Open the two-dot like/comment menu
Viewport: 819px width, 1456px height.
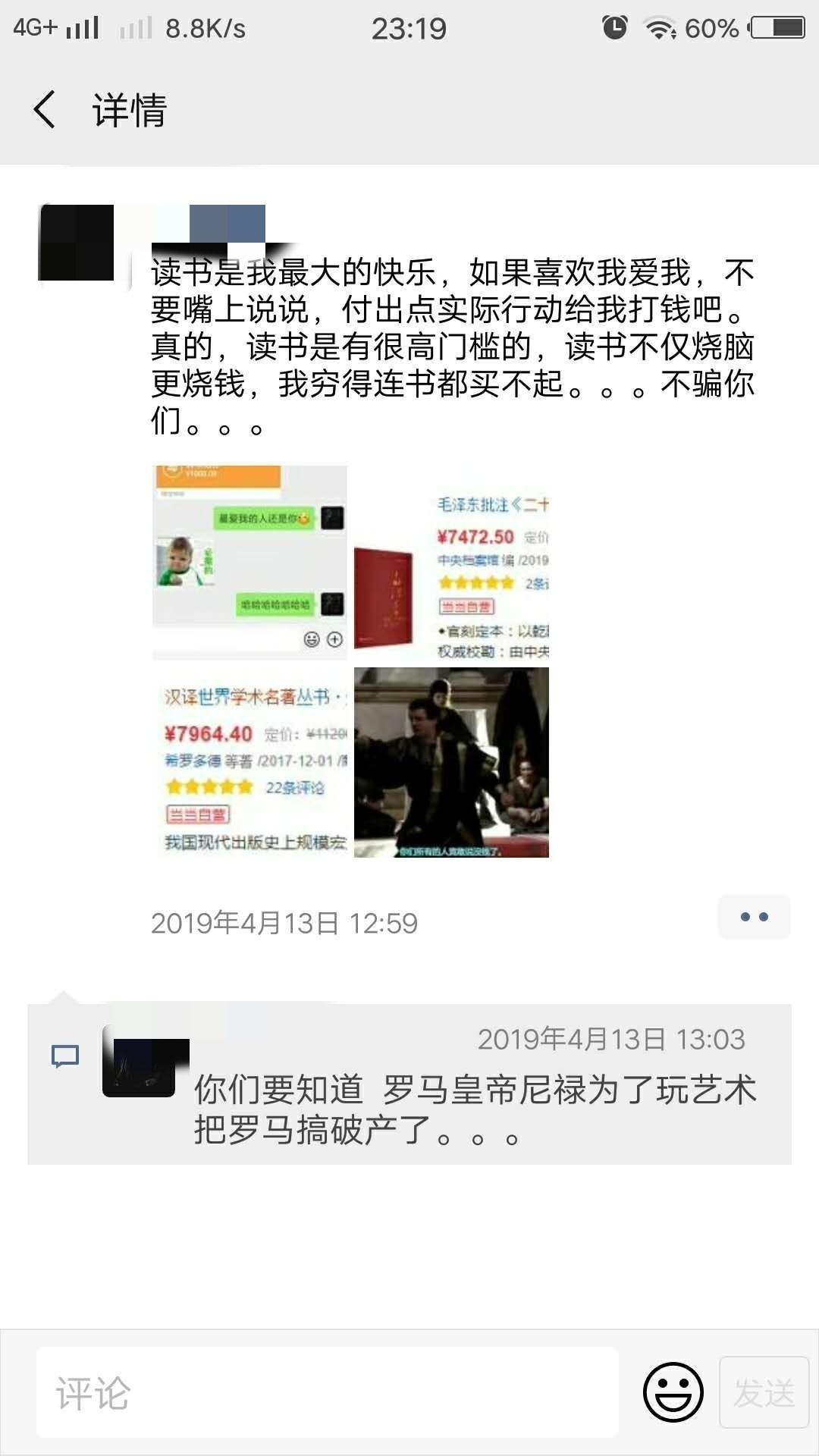pos(754,917)
